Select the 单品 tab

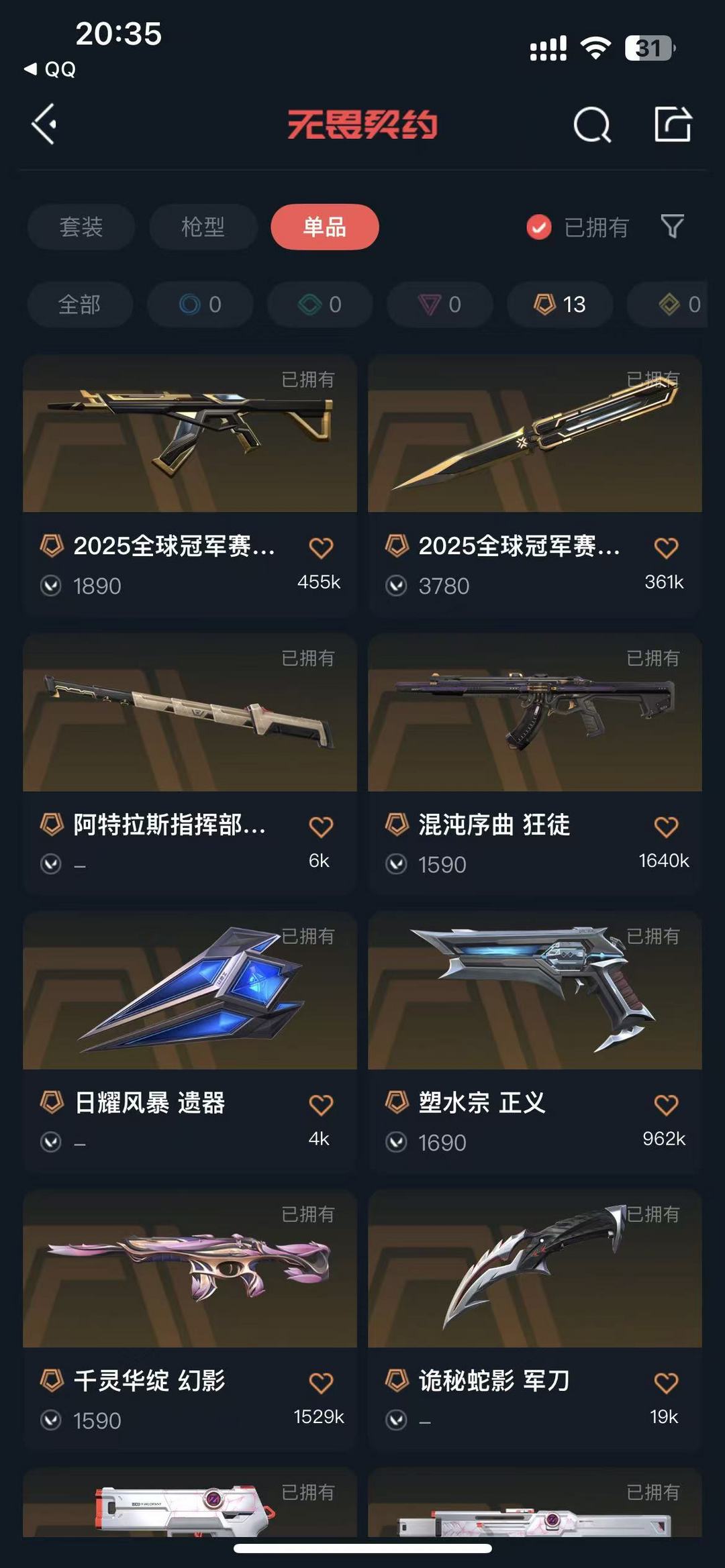pos(324,227)
